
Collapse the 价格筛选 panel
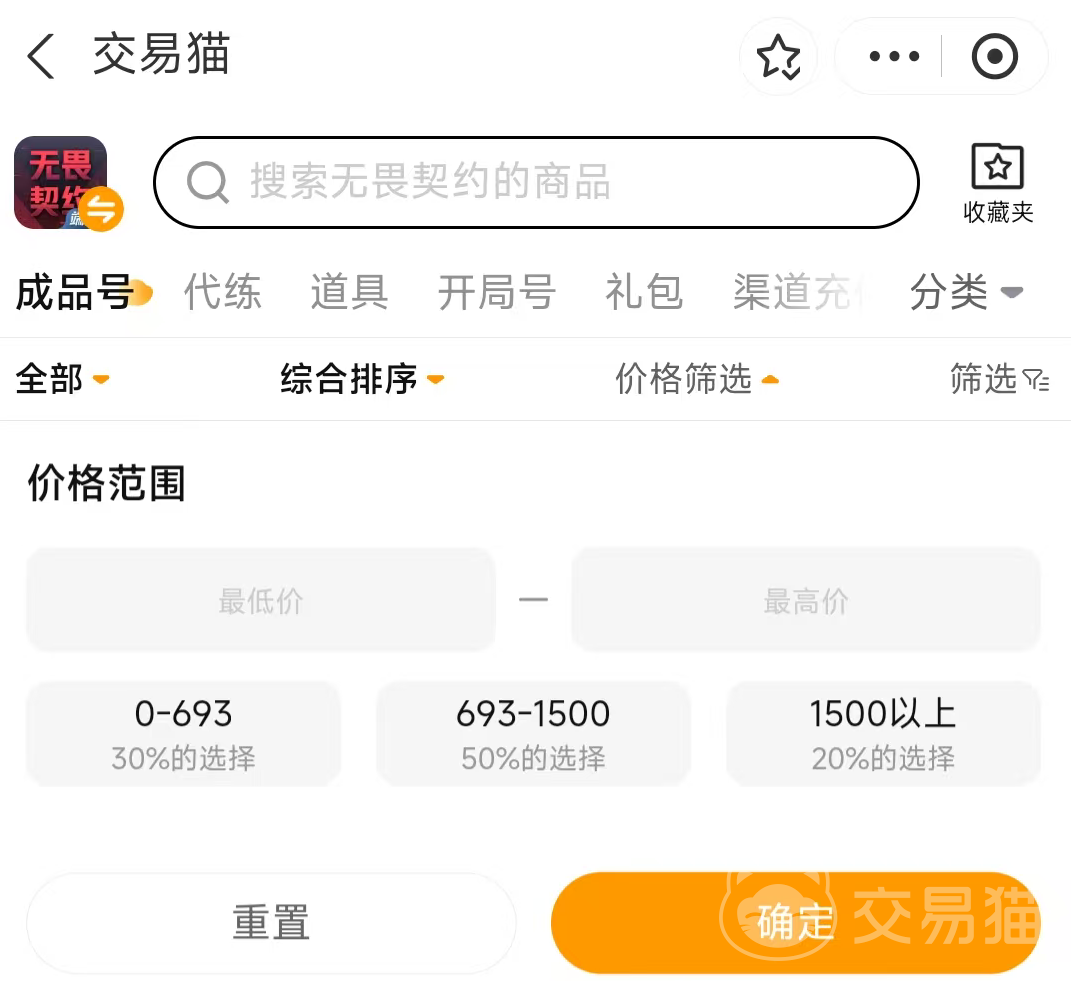tap(697, 379)
